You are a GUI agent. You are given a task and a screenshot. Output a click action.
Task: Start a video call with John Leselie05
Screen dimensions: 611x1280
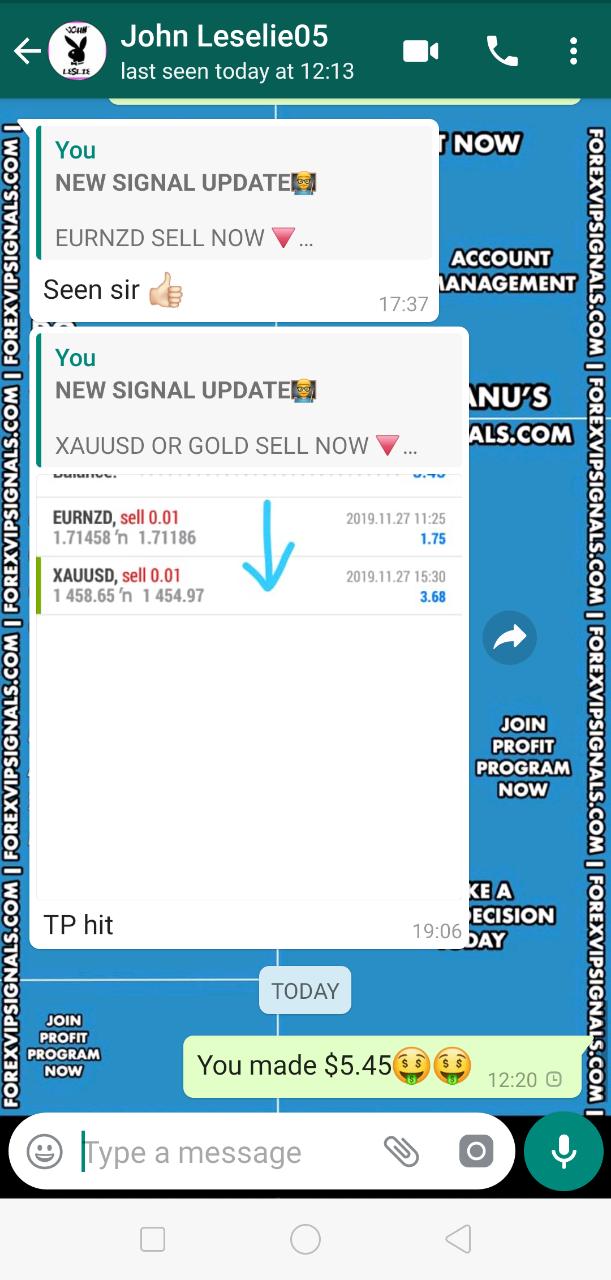coord(421,51)
